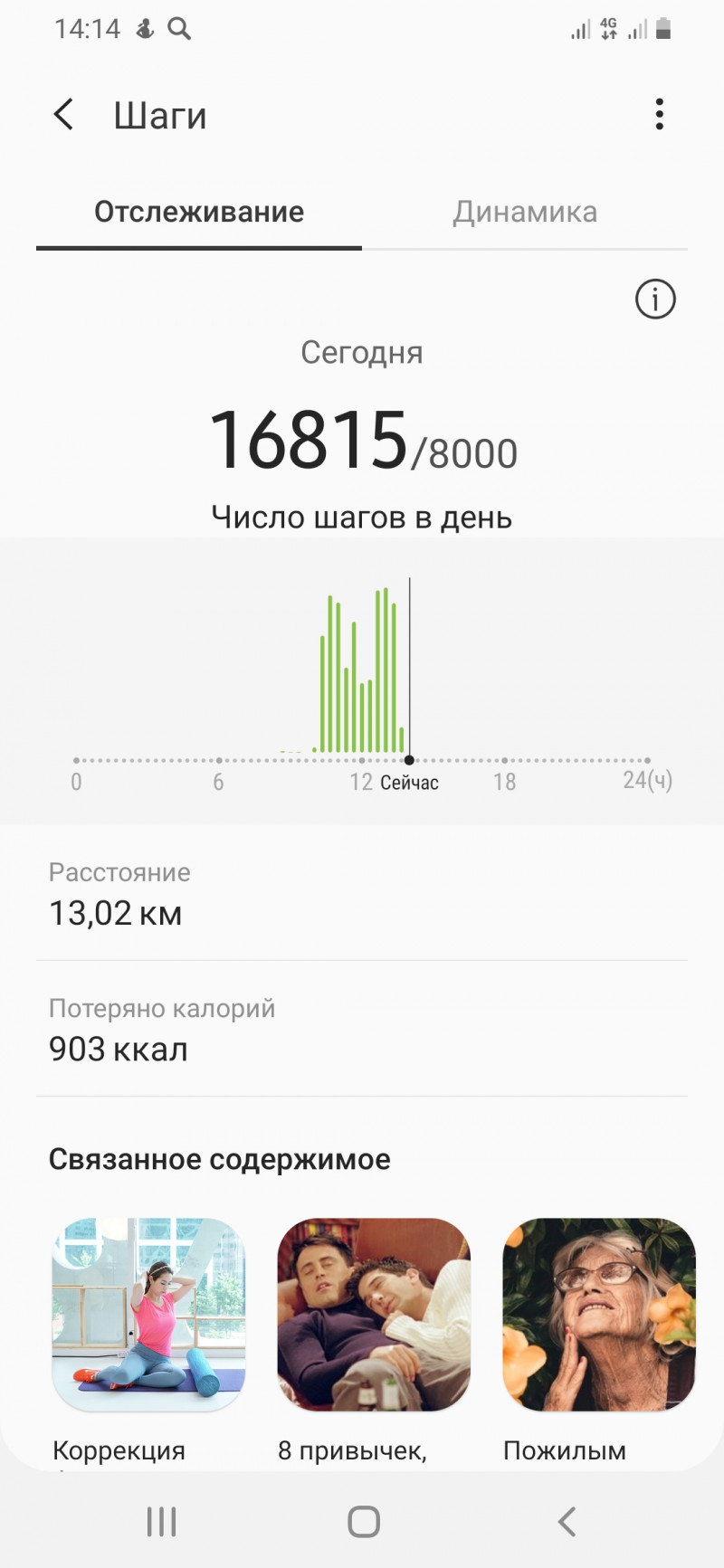Open the three-dot overflow menu
Screen dimensions: 724x1568
[x=660, y=115]
